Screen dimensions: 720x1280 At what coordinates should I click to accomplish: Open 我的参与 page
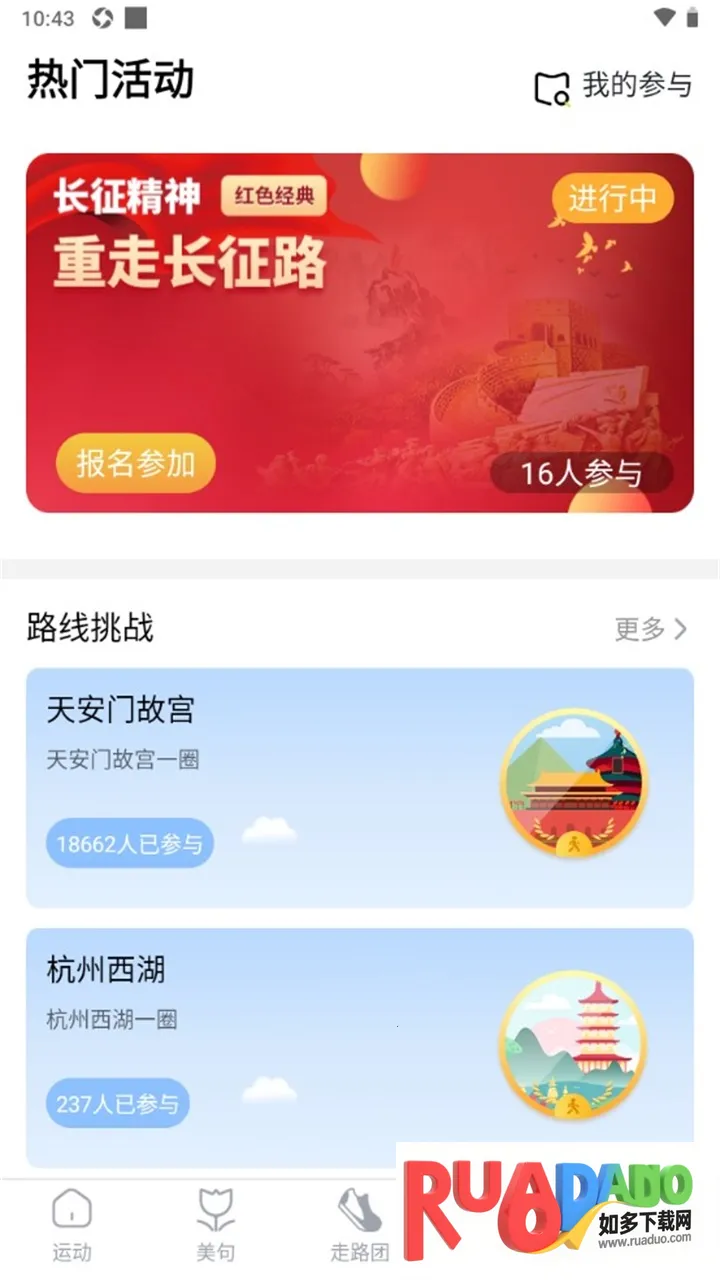[614, 87]
